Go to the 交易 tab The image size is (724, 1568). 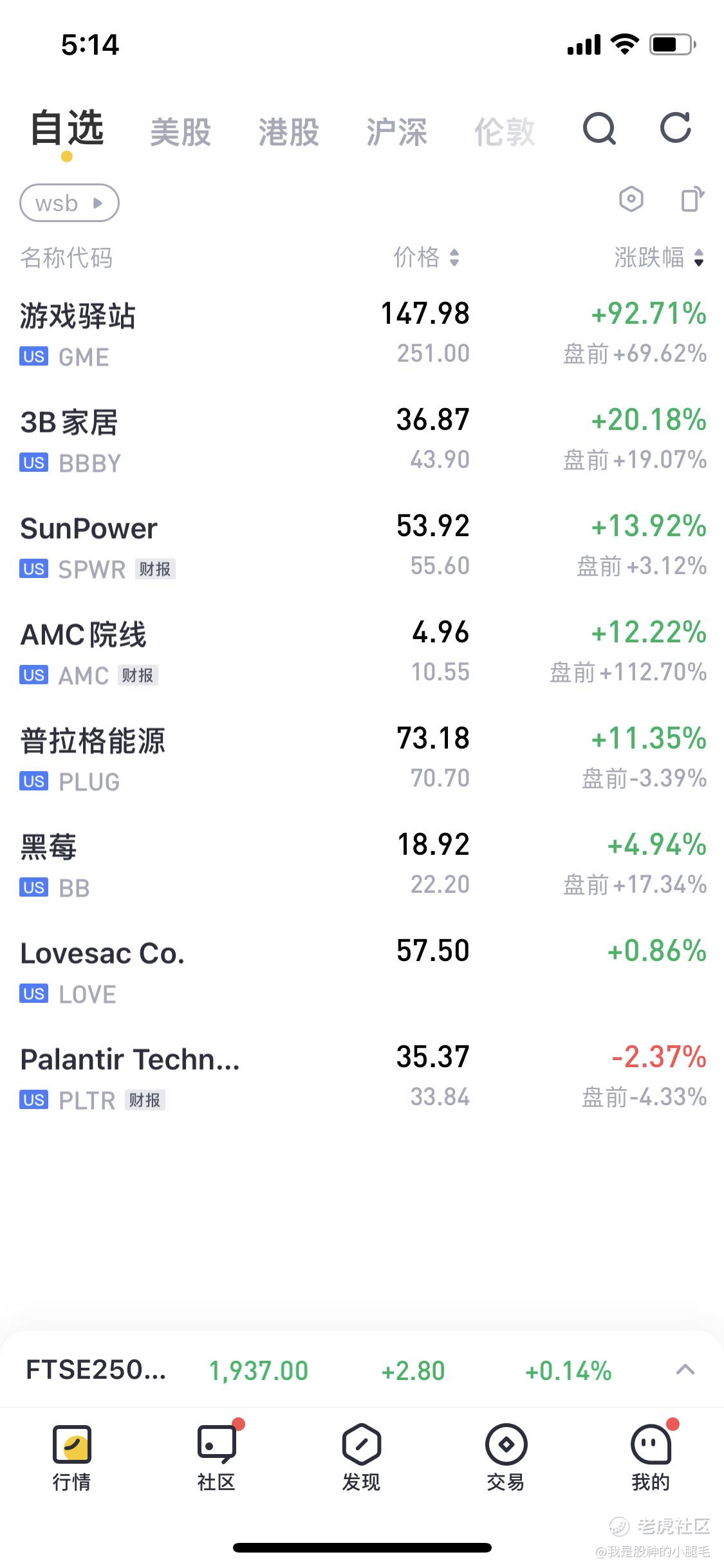click(x=506, y=1456)
